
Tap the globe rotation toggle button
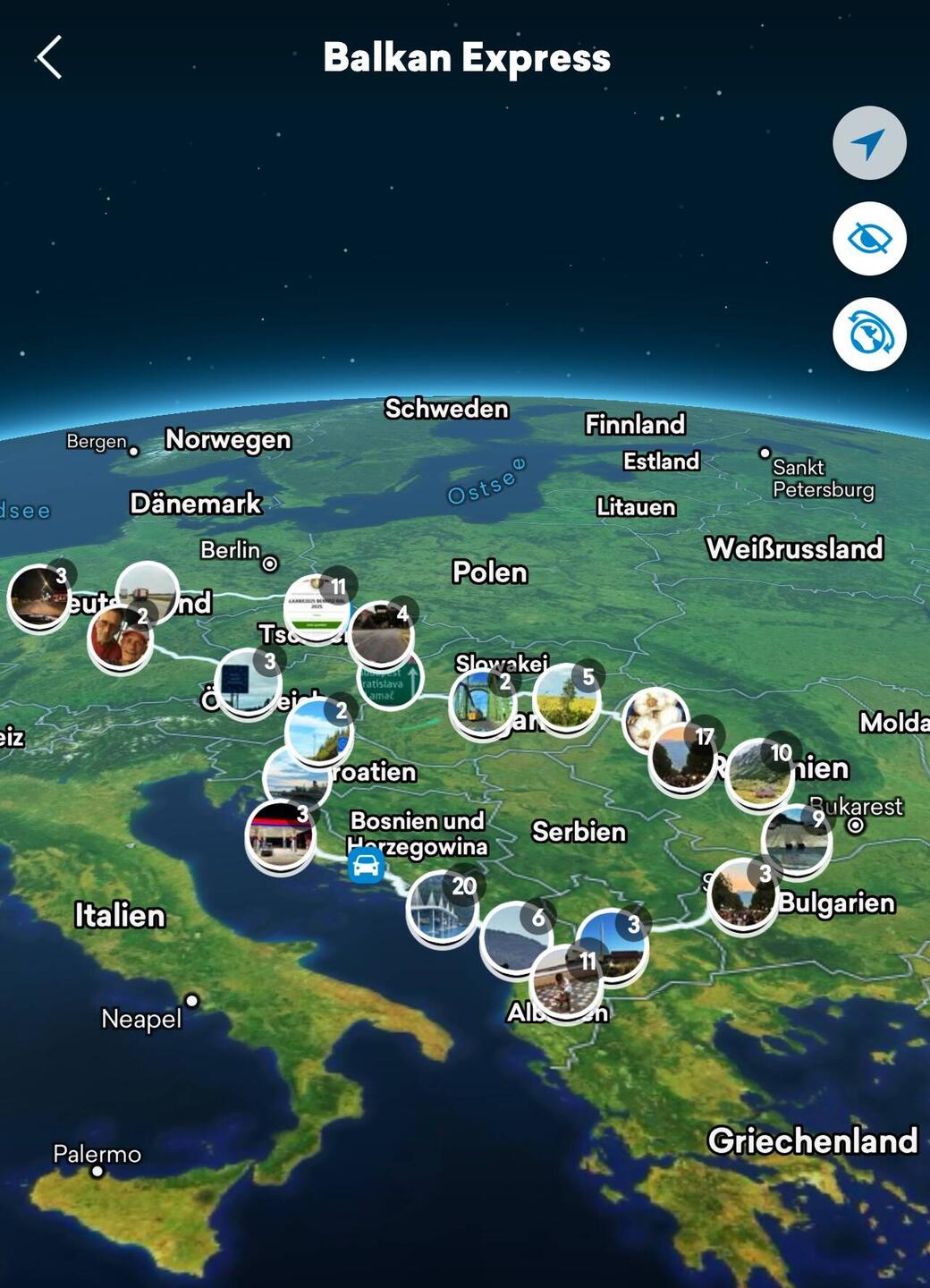(868, 335)
